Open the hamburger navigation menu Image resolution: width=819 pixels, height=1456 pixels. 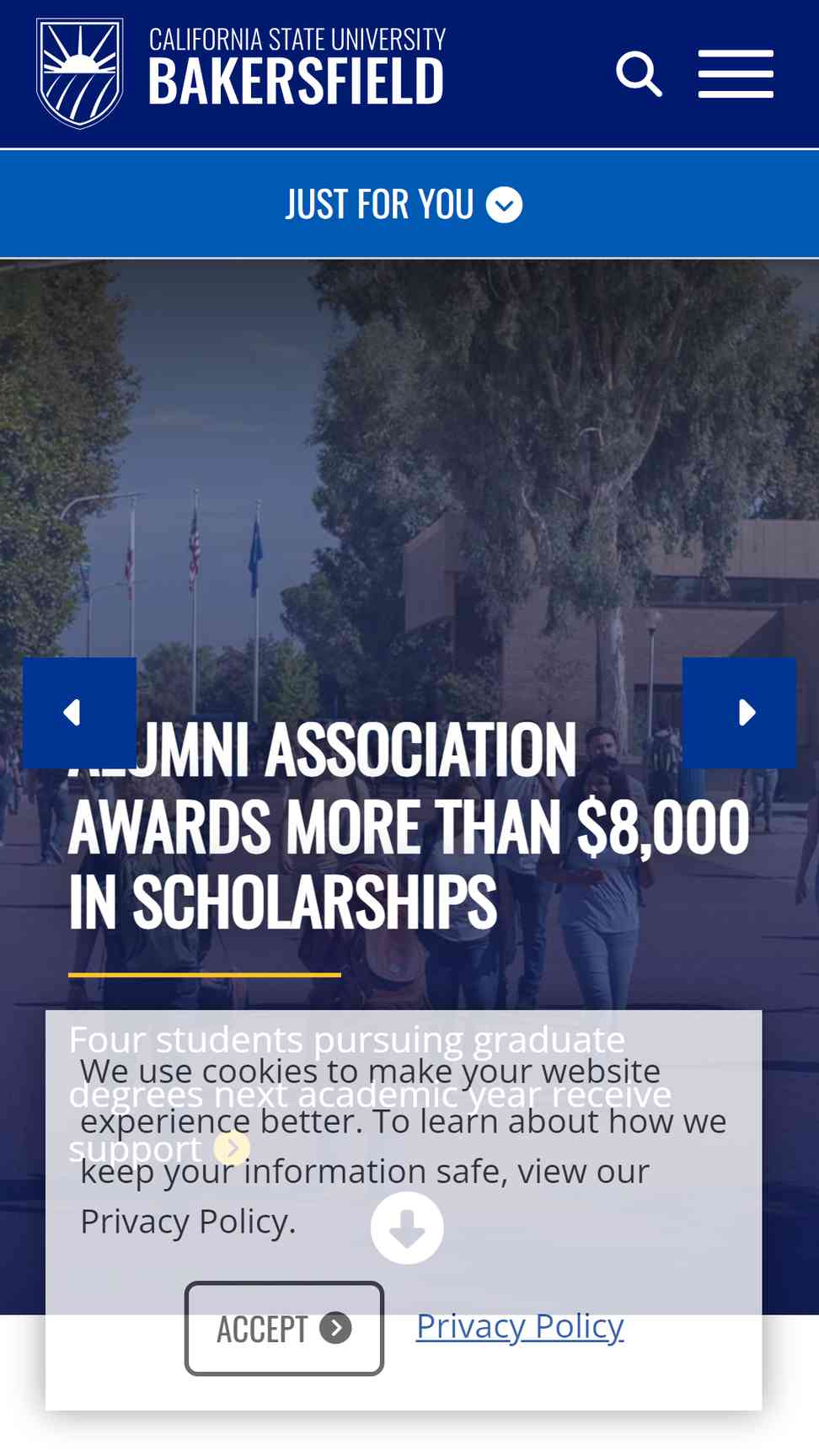[736, 74]
